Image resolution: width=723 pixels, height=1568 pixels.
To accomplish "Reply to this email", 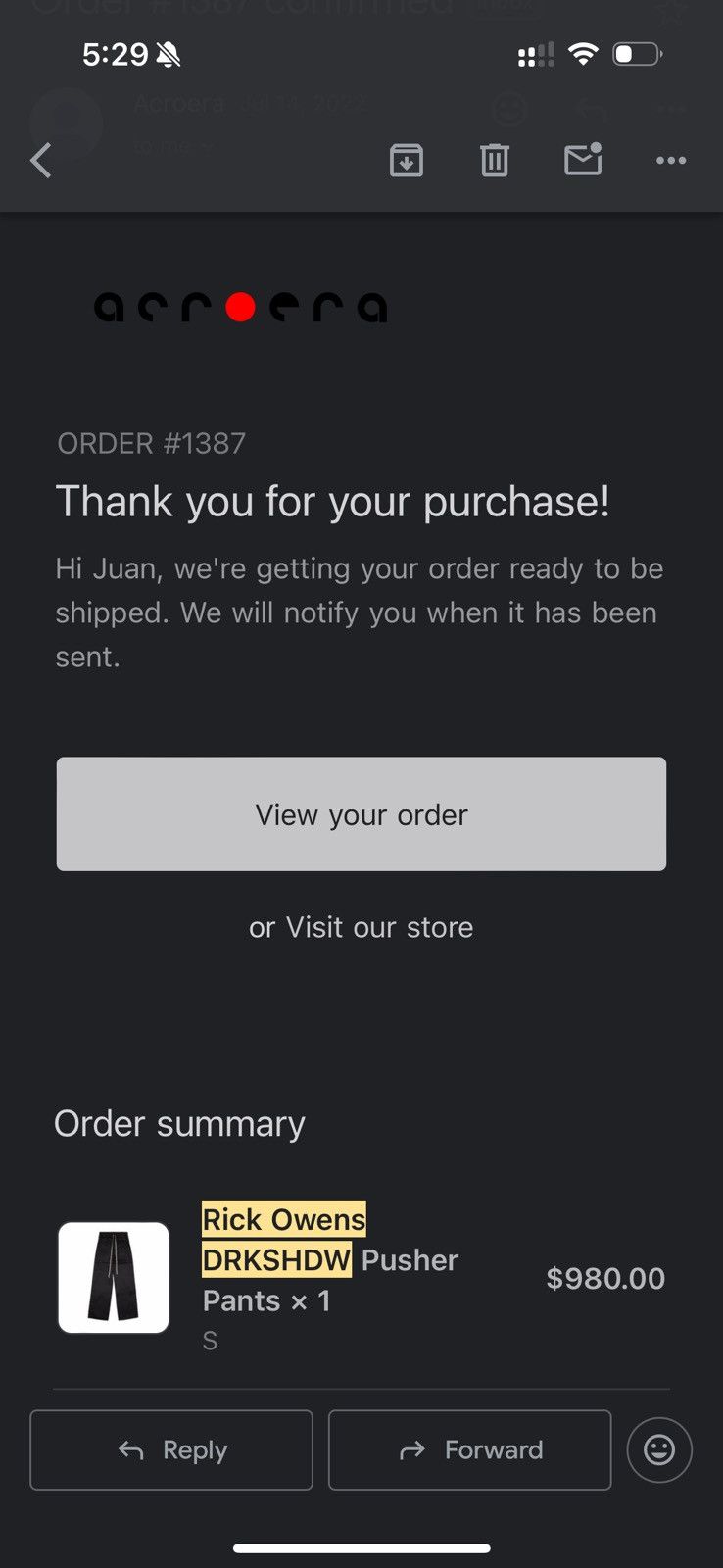I will tap(171, 1449).
